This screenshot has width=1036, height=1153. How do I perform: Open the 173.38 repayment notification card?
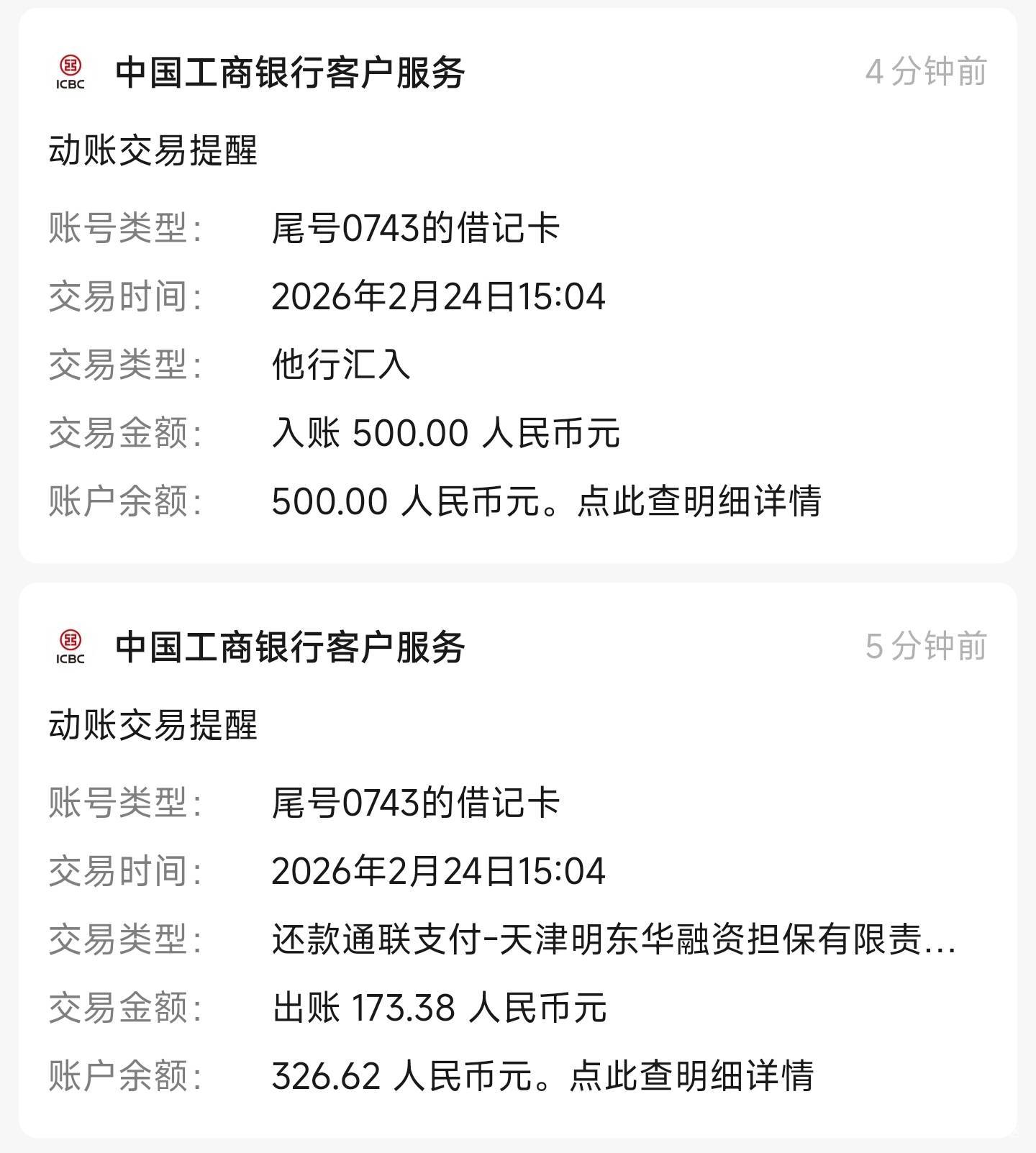(518, 863)
